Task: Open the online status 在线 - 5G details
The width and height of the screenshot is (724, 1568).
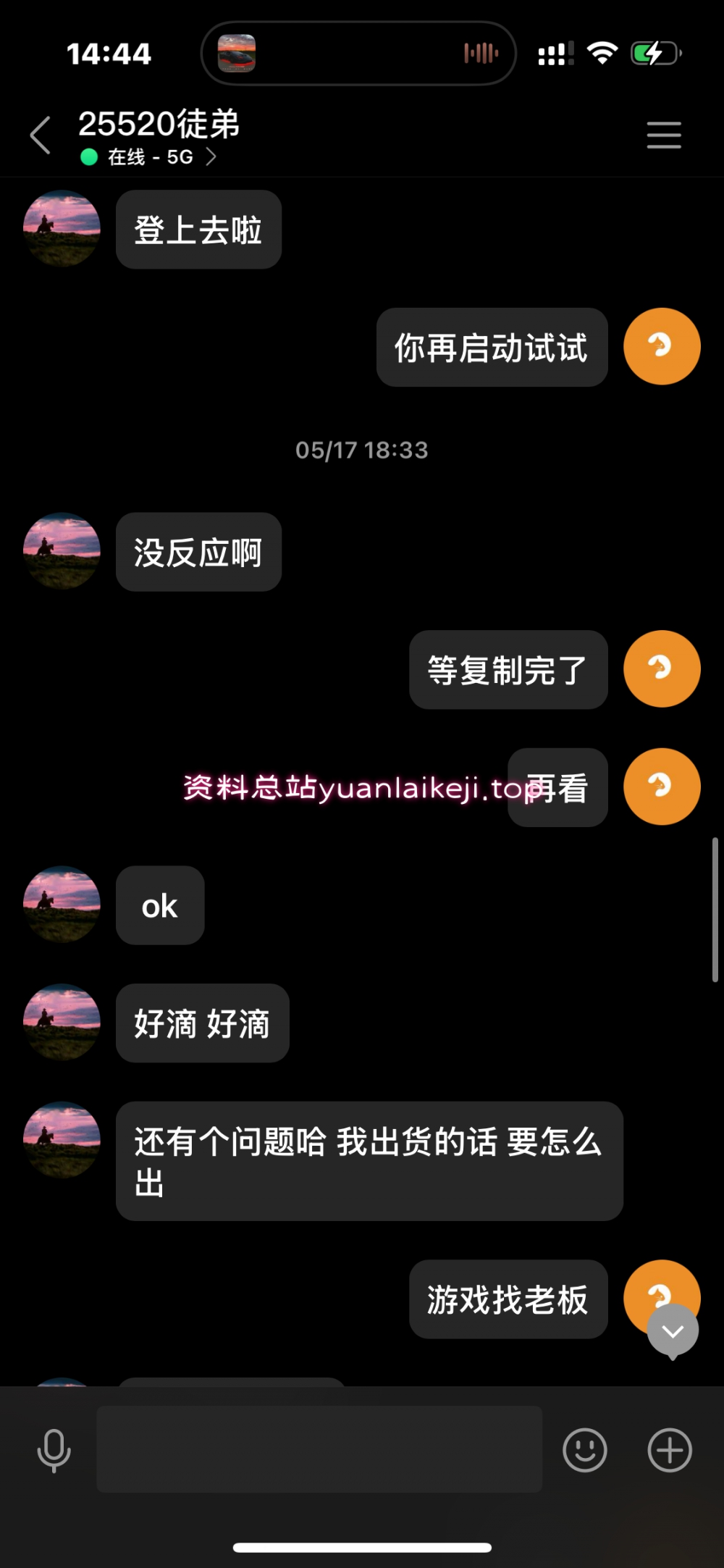Action: (148, 157)
